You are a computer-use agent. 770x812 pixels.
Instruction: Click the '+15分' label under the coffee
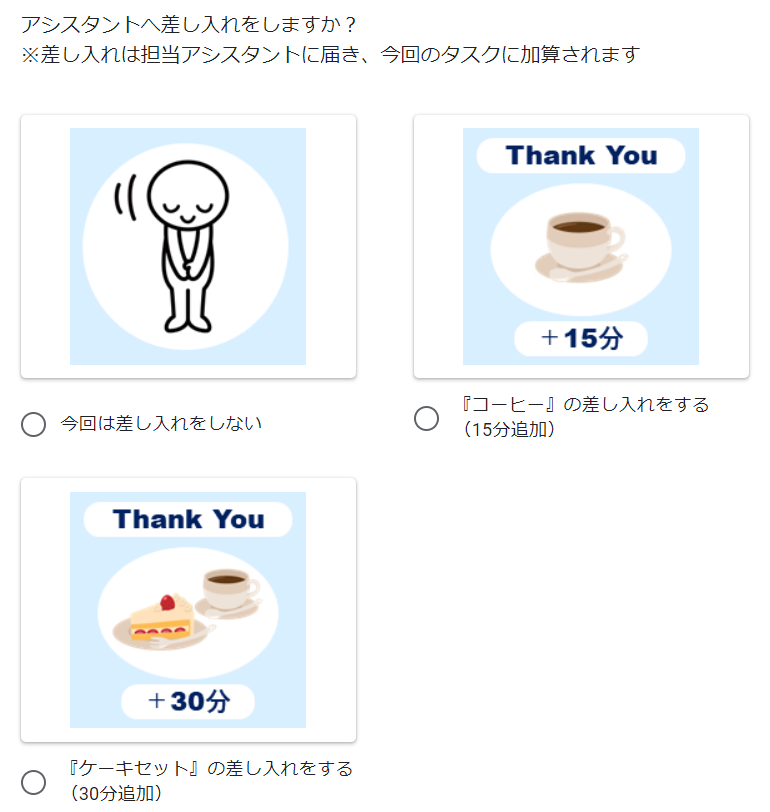[x=580, y=339]
